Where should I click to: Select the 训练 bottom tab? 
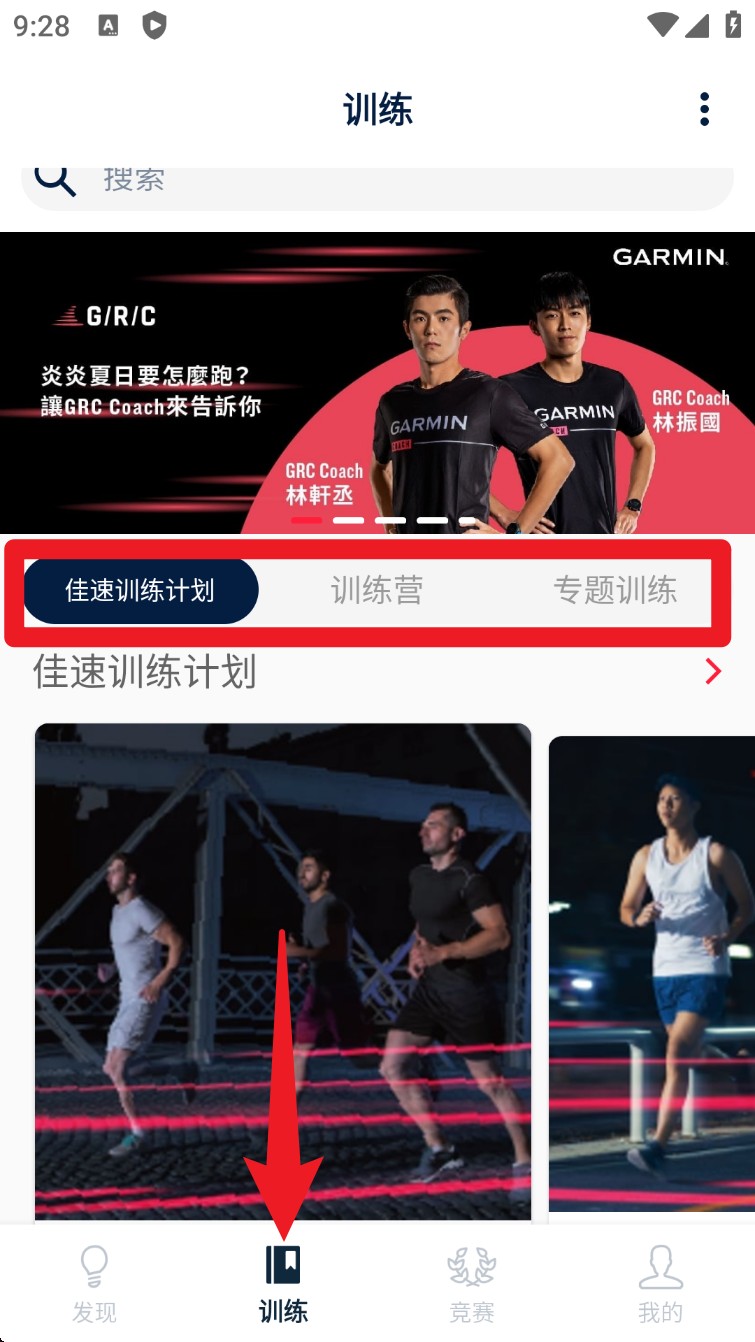point(283,1285)
